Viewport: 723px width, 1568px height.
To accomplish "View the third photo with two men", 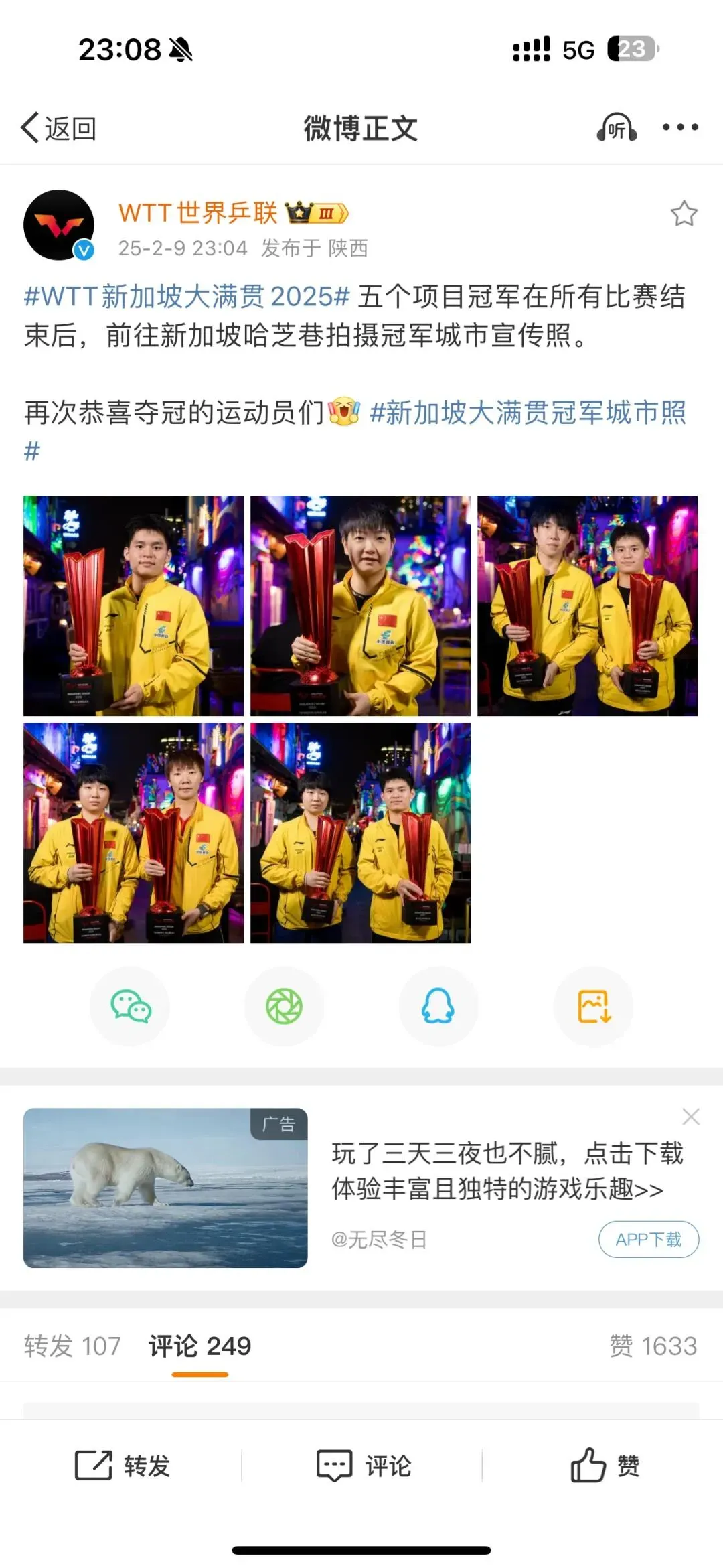I will (x=587, y=605).
